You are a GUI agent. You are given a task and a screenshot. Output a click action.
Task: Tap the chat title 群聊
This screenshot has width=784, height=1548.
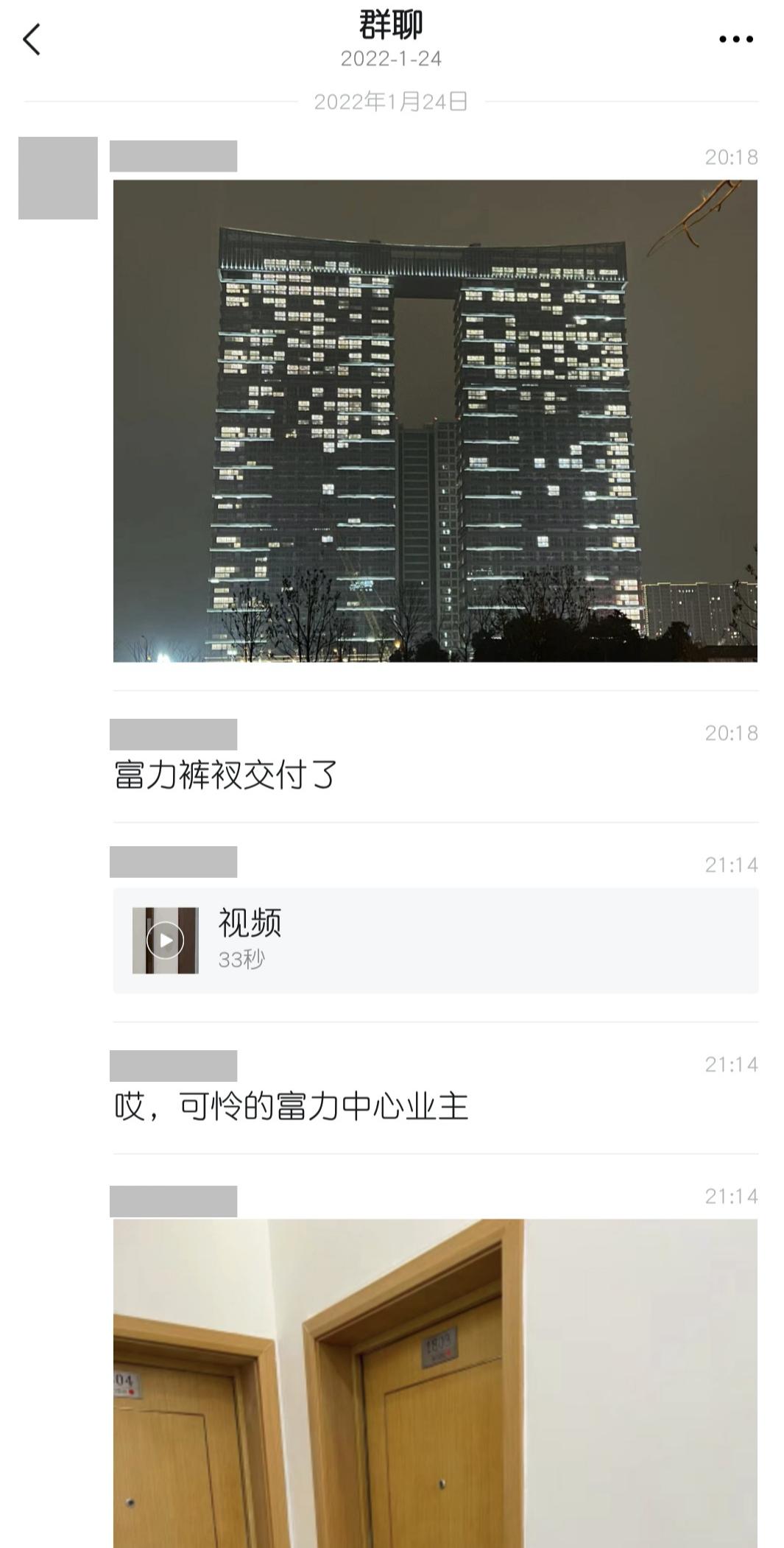[x=392, y=24]
